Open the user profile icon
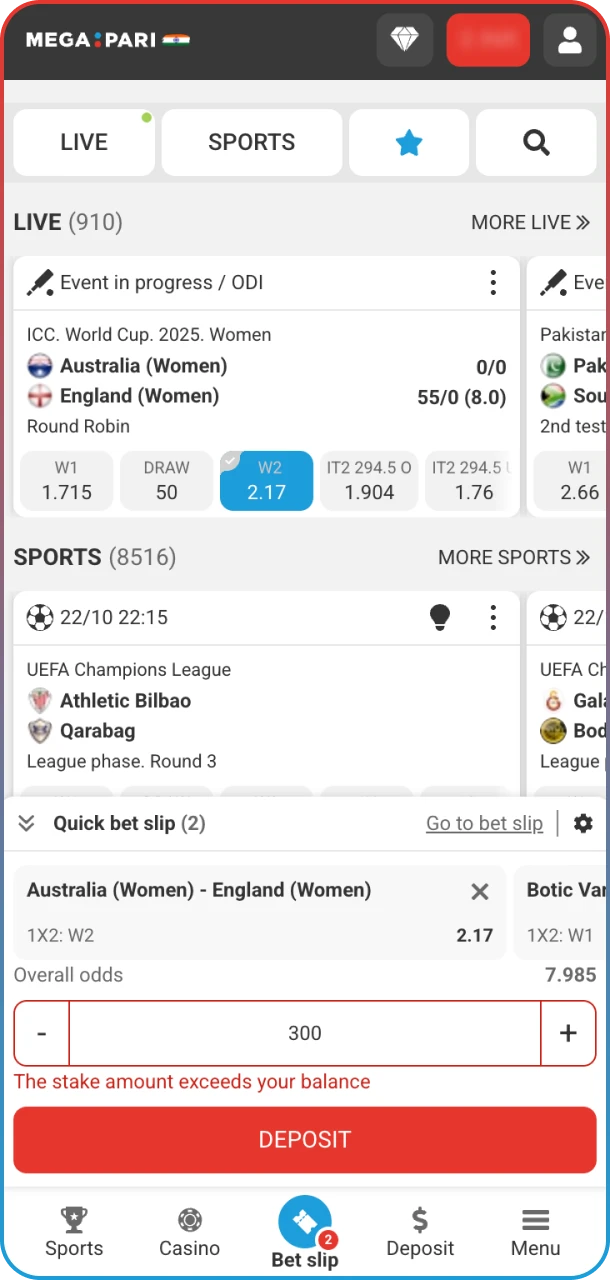The width and height of the screenshot is (610, 1280). (569, 40)
